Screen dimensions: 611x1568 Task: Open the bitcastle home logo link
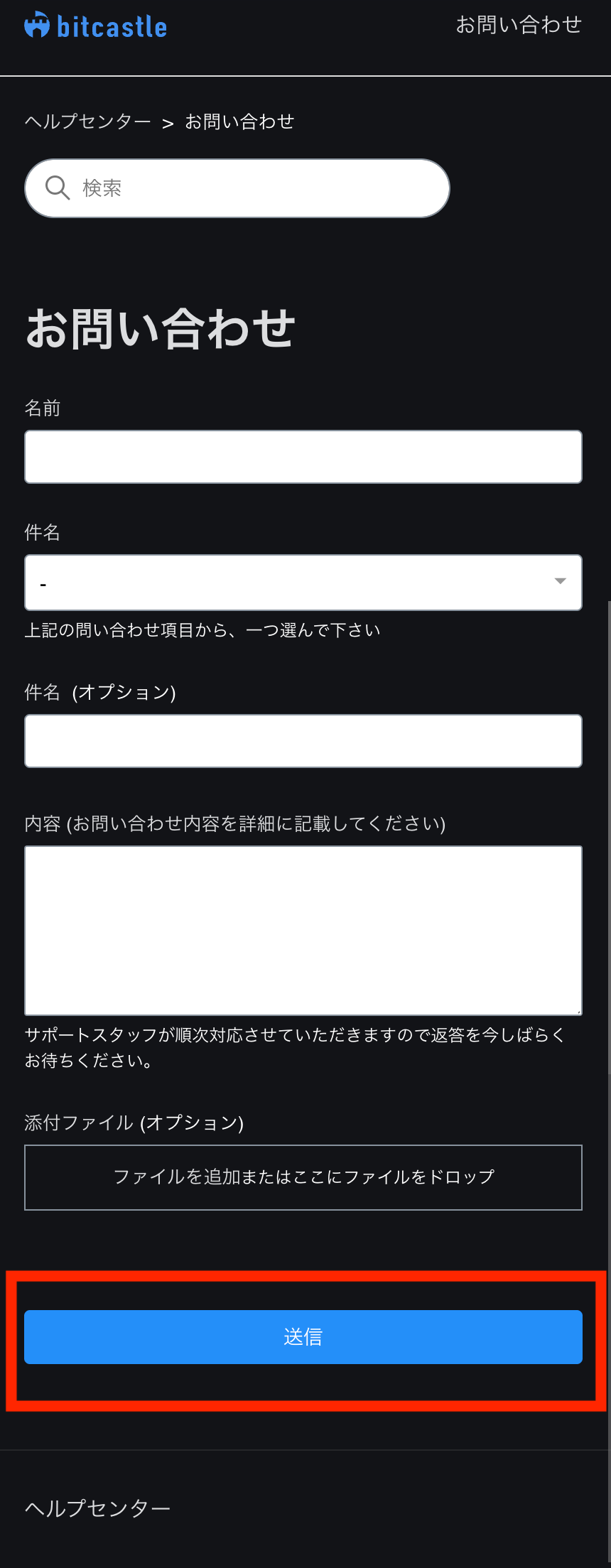(96, 26)
